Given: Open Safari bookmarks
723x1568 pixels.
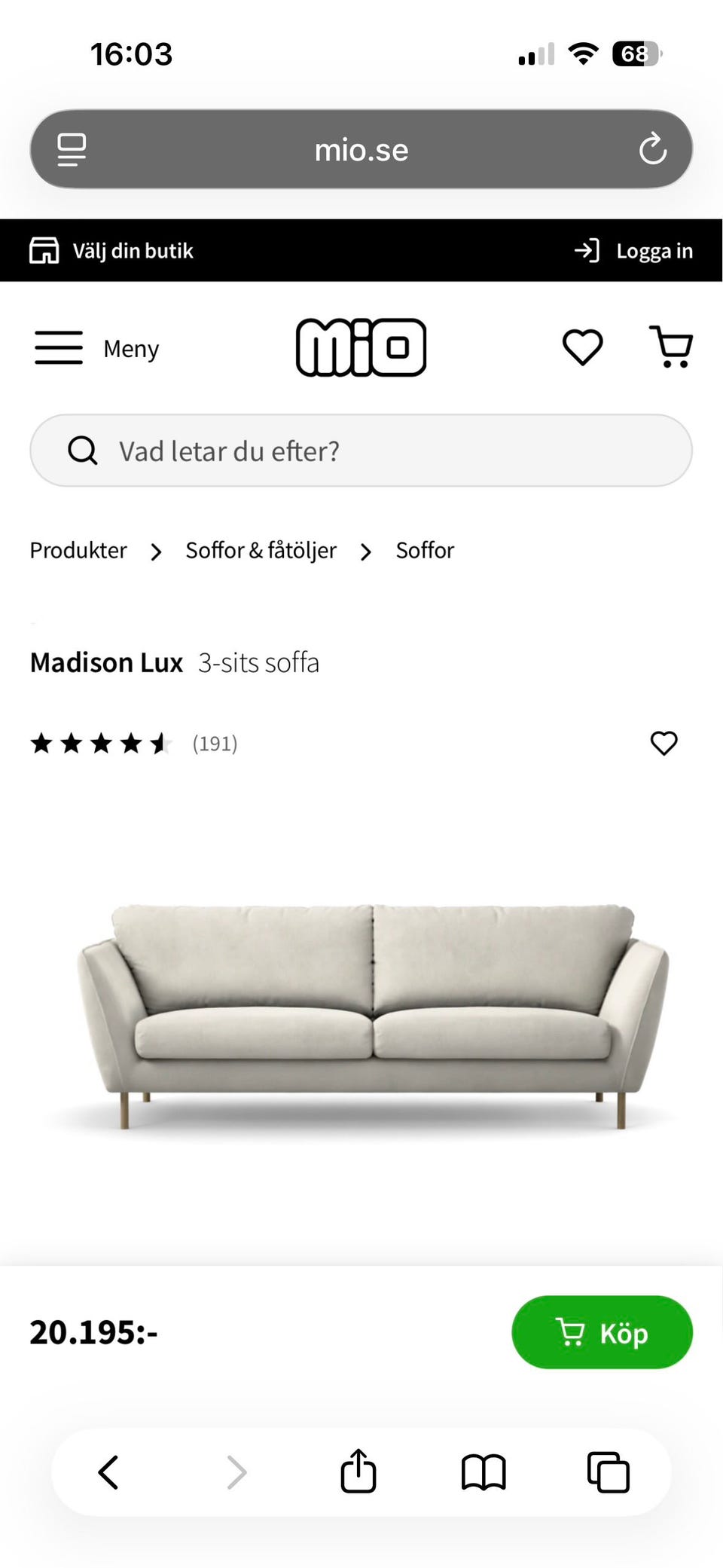Looking at the screenshot, I should point(484,1472).
